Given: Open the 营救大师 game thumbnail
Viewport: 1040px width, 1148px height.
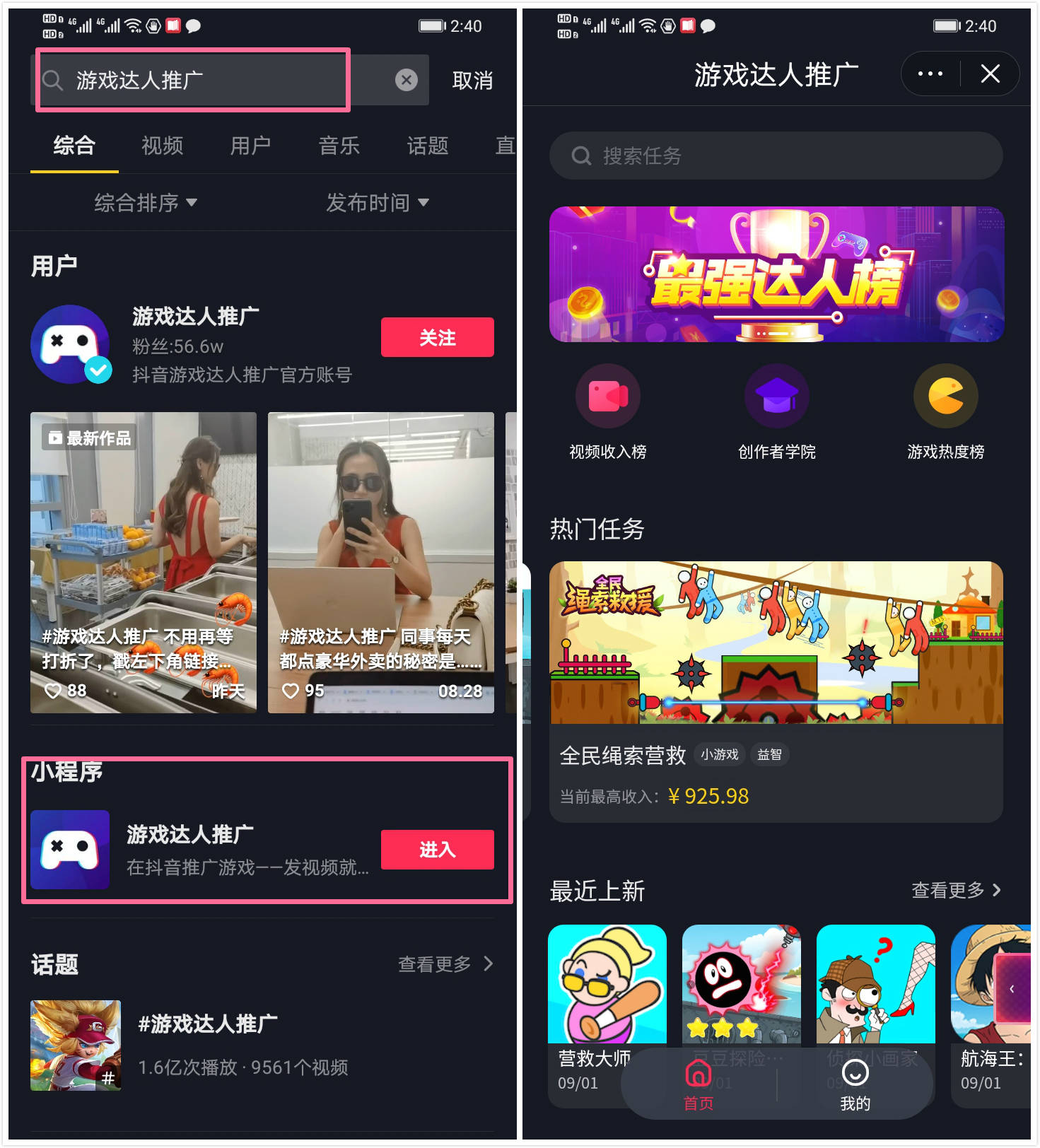Looking at the screenshot, I should (607, 986).
